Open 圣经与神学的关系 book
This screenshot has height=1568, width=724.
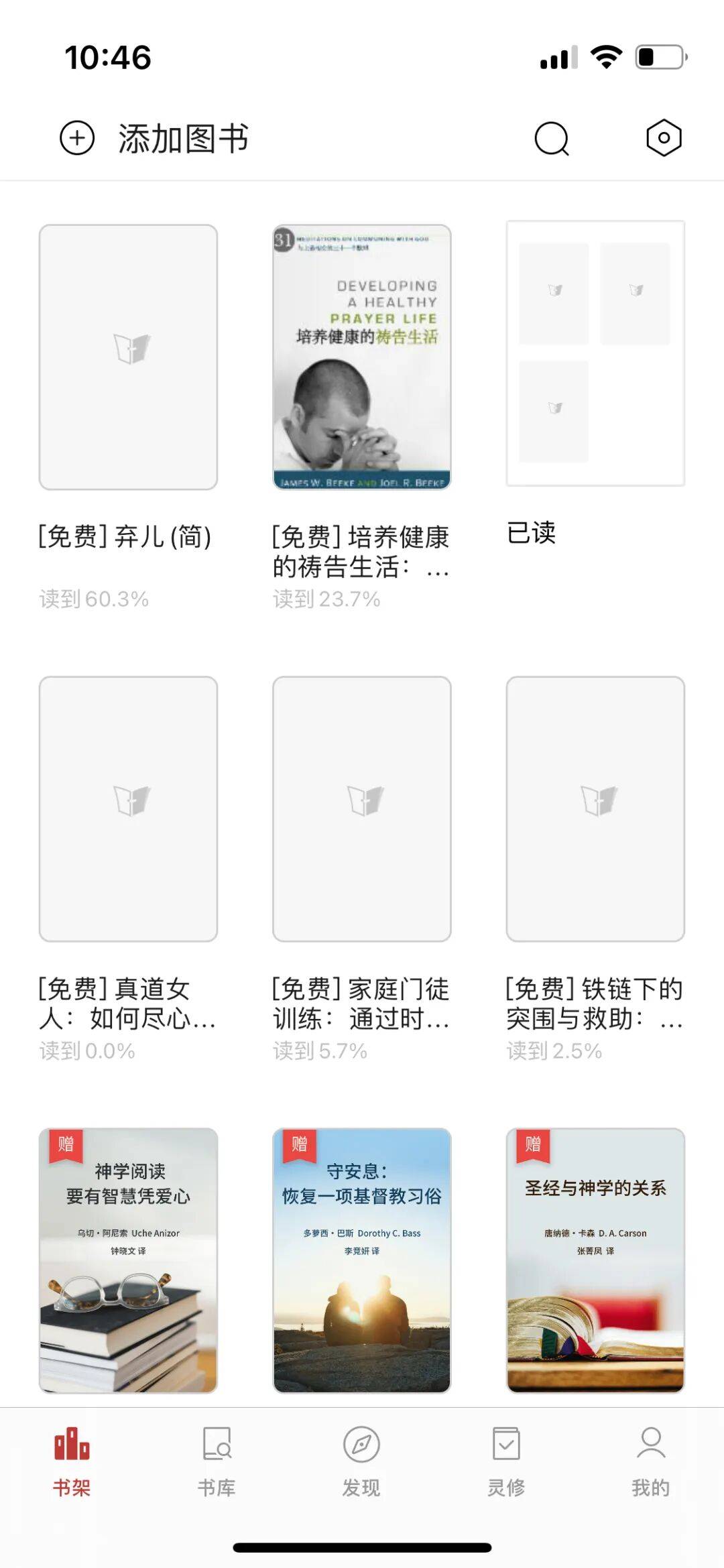(595, 1260)
